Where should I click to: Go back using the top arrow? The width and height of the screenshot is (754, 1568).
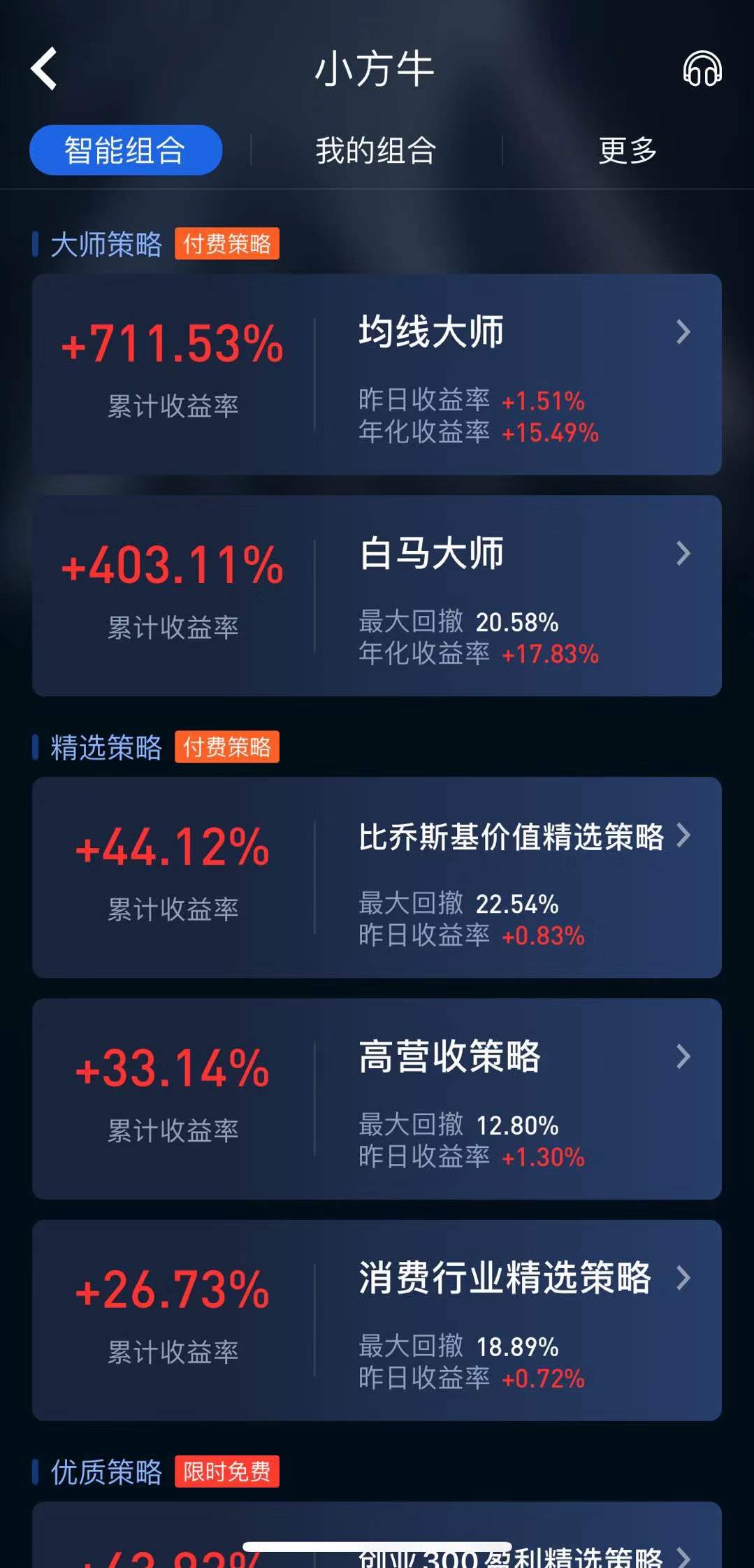click(43, 69)
